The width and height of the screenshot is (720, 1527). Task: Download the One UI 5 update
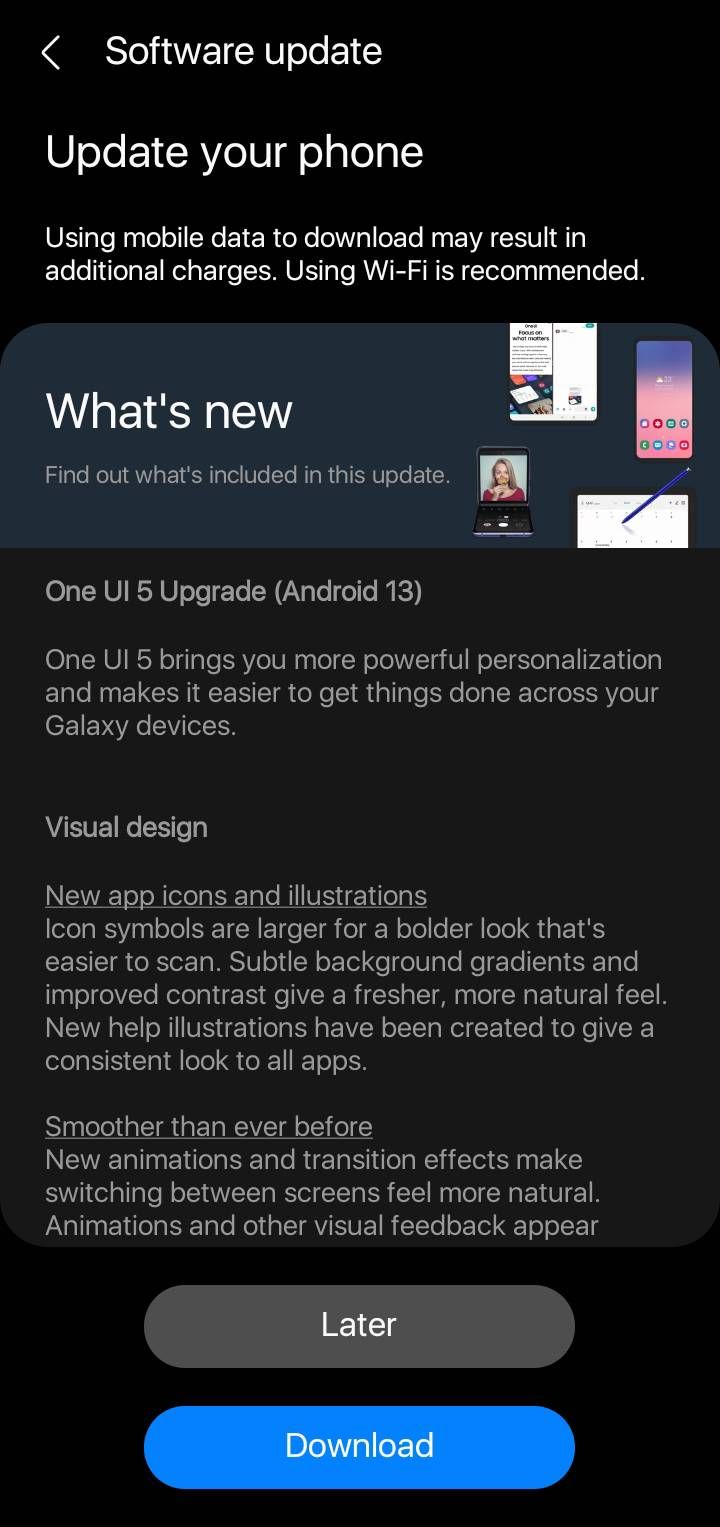359,1446
